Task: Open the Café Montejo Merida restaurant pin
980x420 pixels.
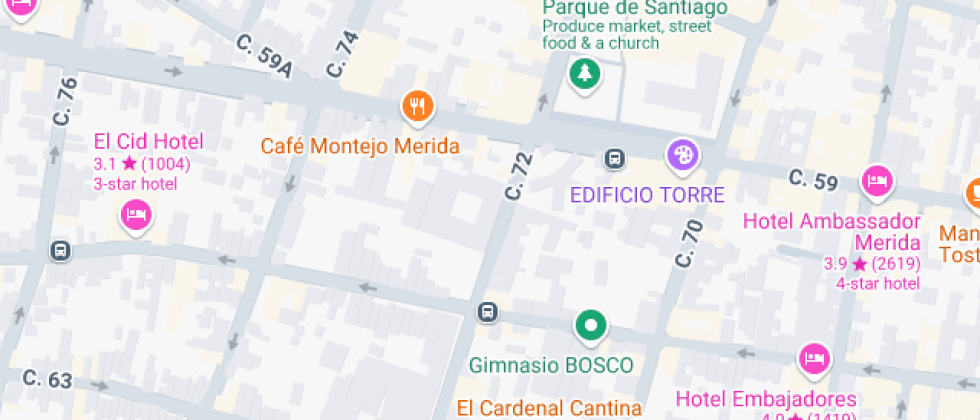Action: pyautogui.click(x=417, y=106)
